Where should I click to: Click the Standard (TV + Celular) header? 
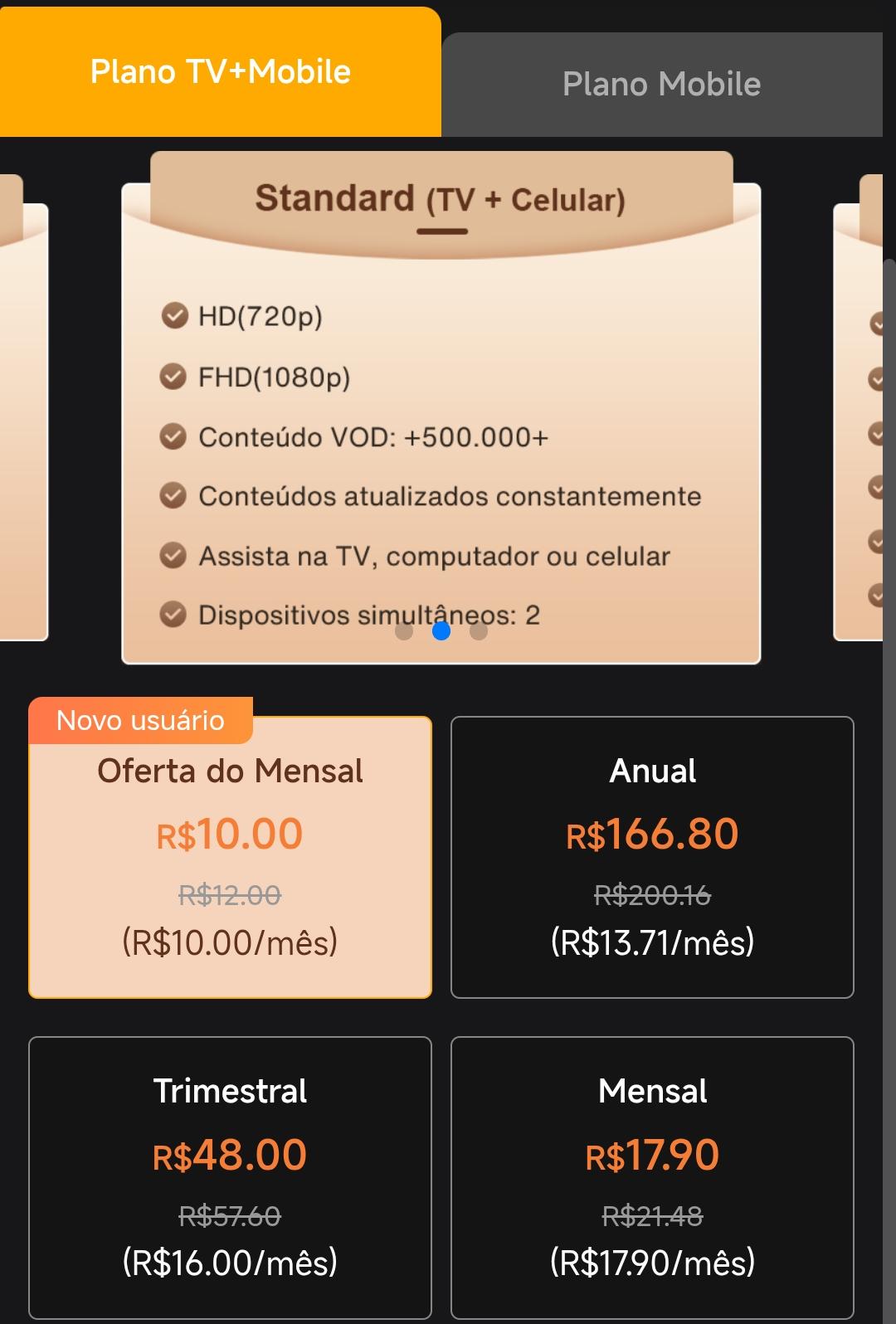[x=441, y=199]
